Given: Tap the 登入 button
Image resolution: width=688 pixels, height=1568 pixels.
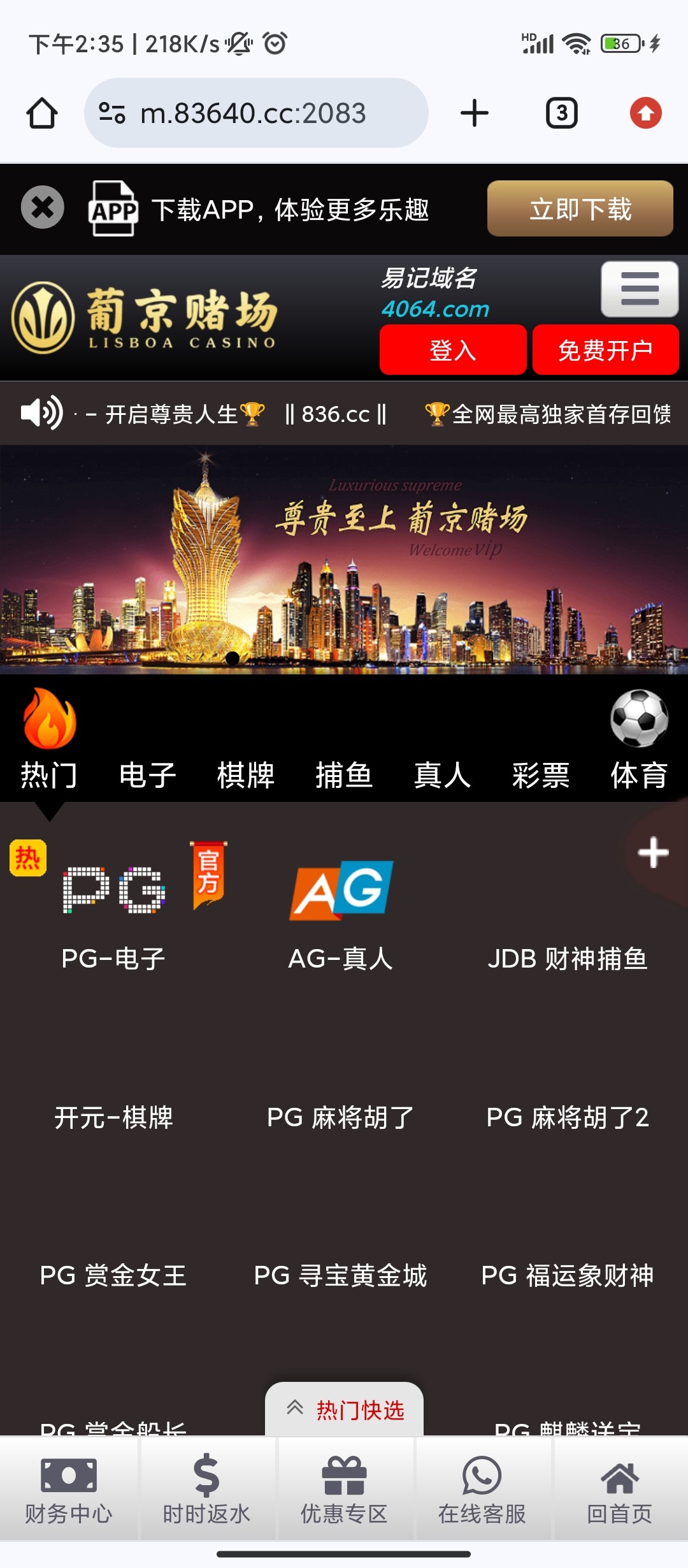Looking at the screenshot, I should [x=452, y=350].
